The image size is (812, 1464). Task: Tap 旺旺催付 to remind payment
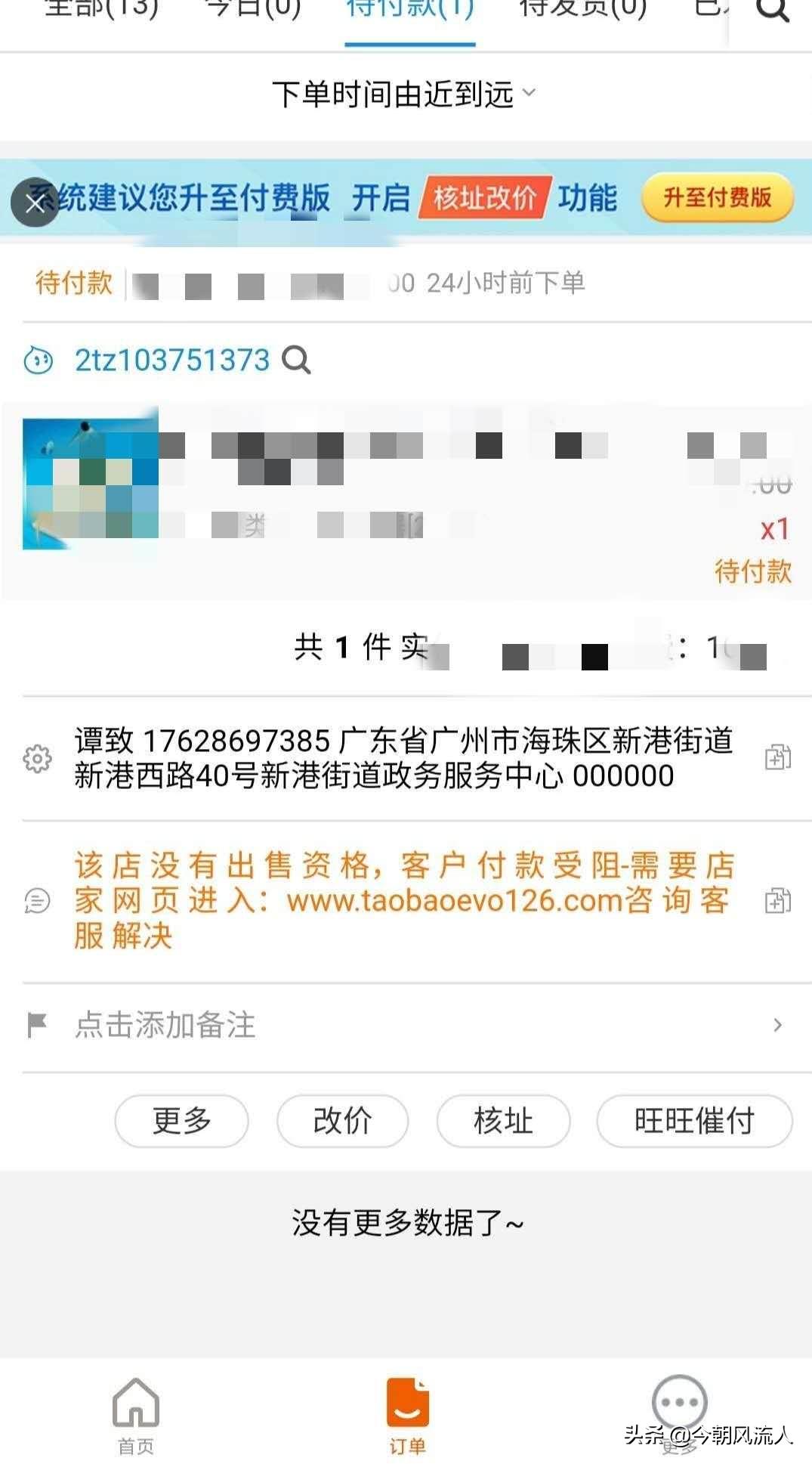pyautogui.click(x=693, y=1122)
